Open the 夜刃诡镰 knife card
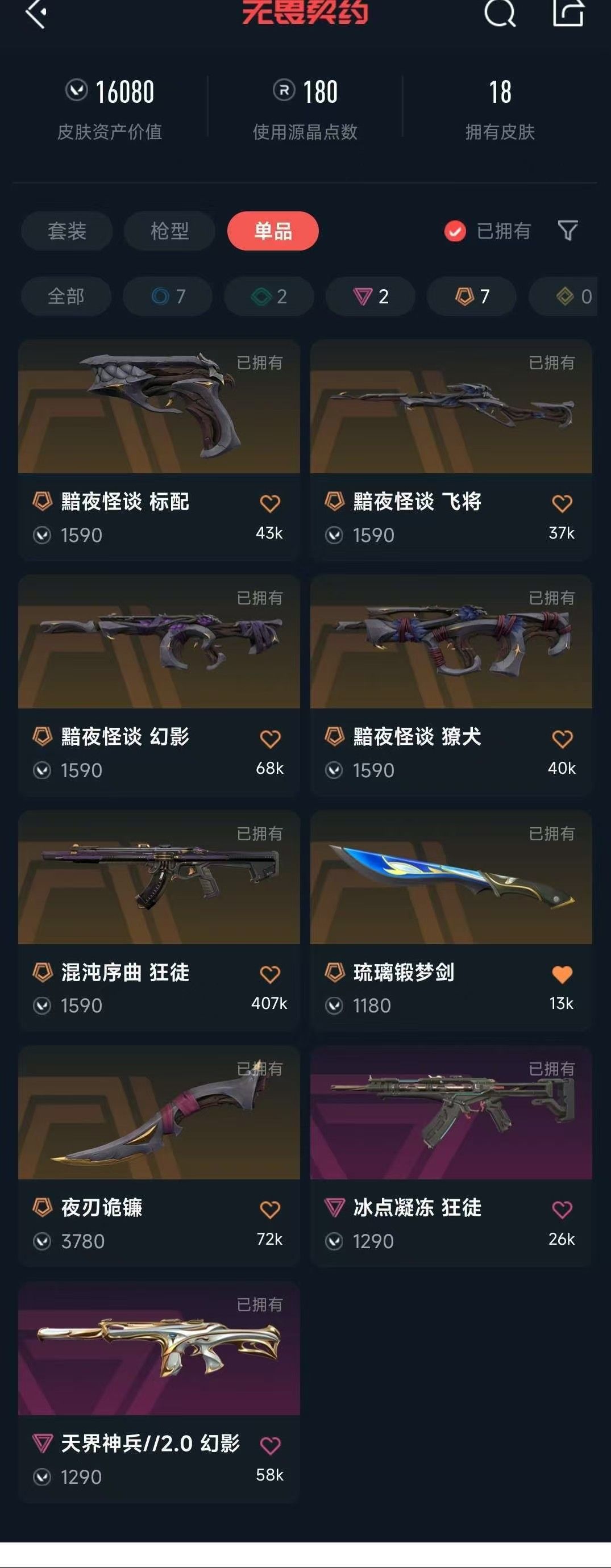Viewport: 611px width, 1568px height. pyautogui.click(x=159, y=1114)
